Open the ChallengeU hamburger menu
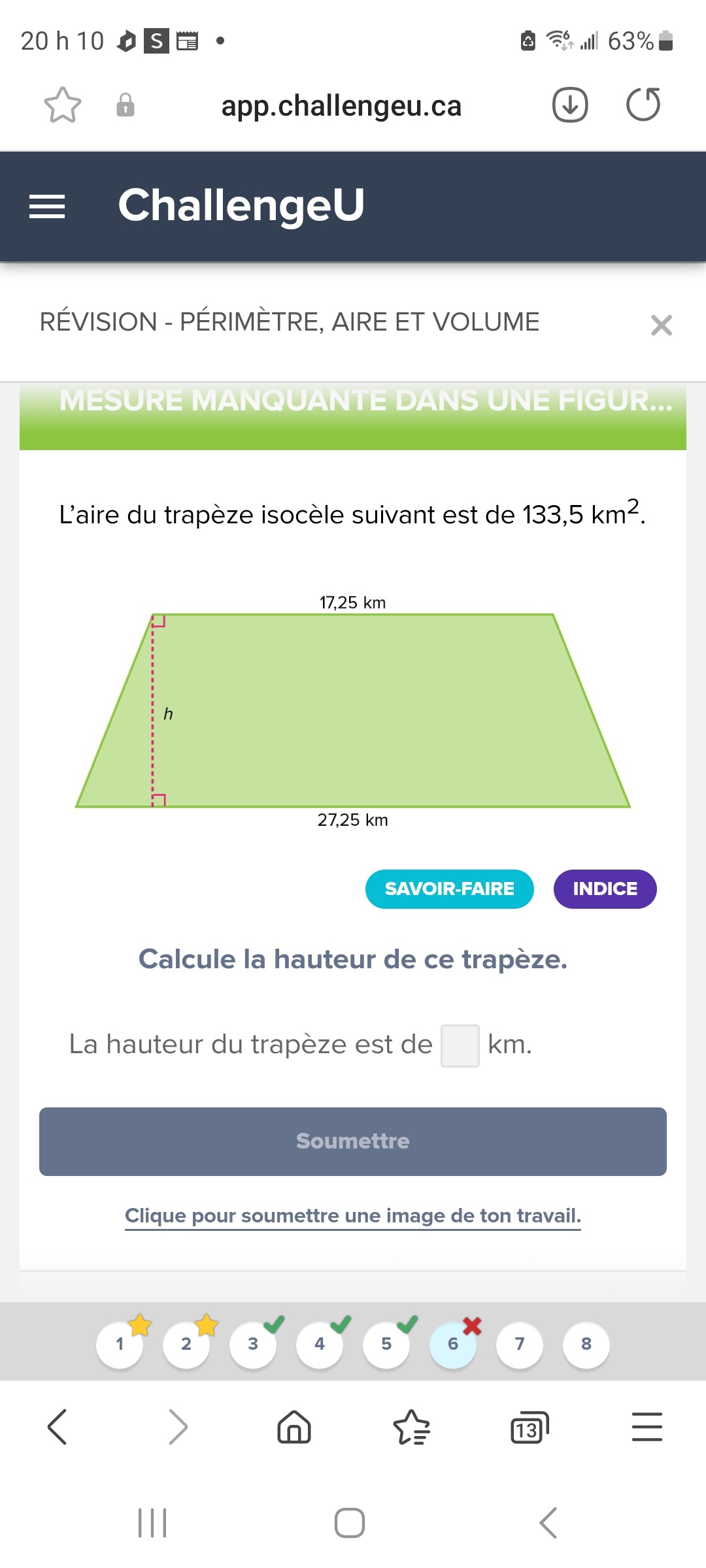This screenshot has width=706, height=1568. 47,206
